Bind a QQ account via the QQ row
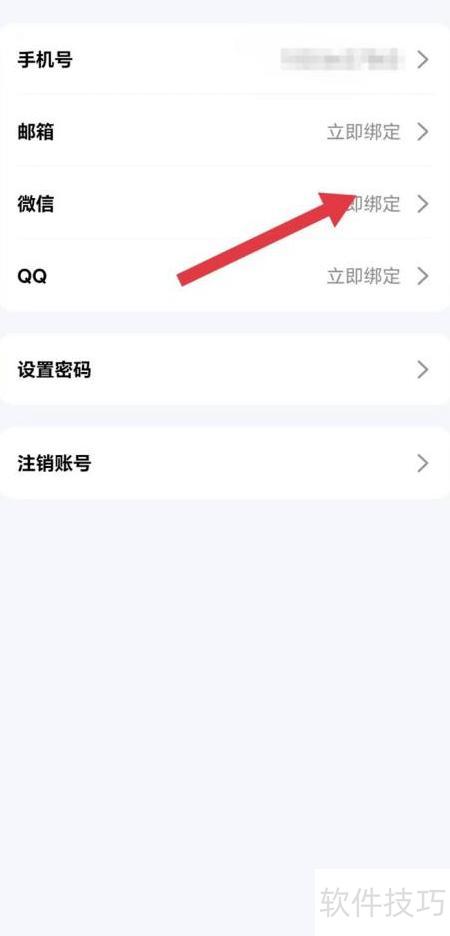 pos(225,276)
